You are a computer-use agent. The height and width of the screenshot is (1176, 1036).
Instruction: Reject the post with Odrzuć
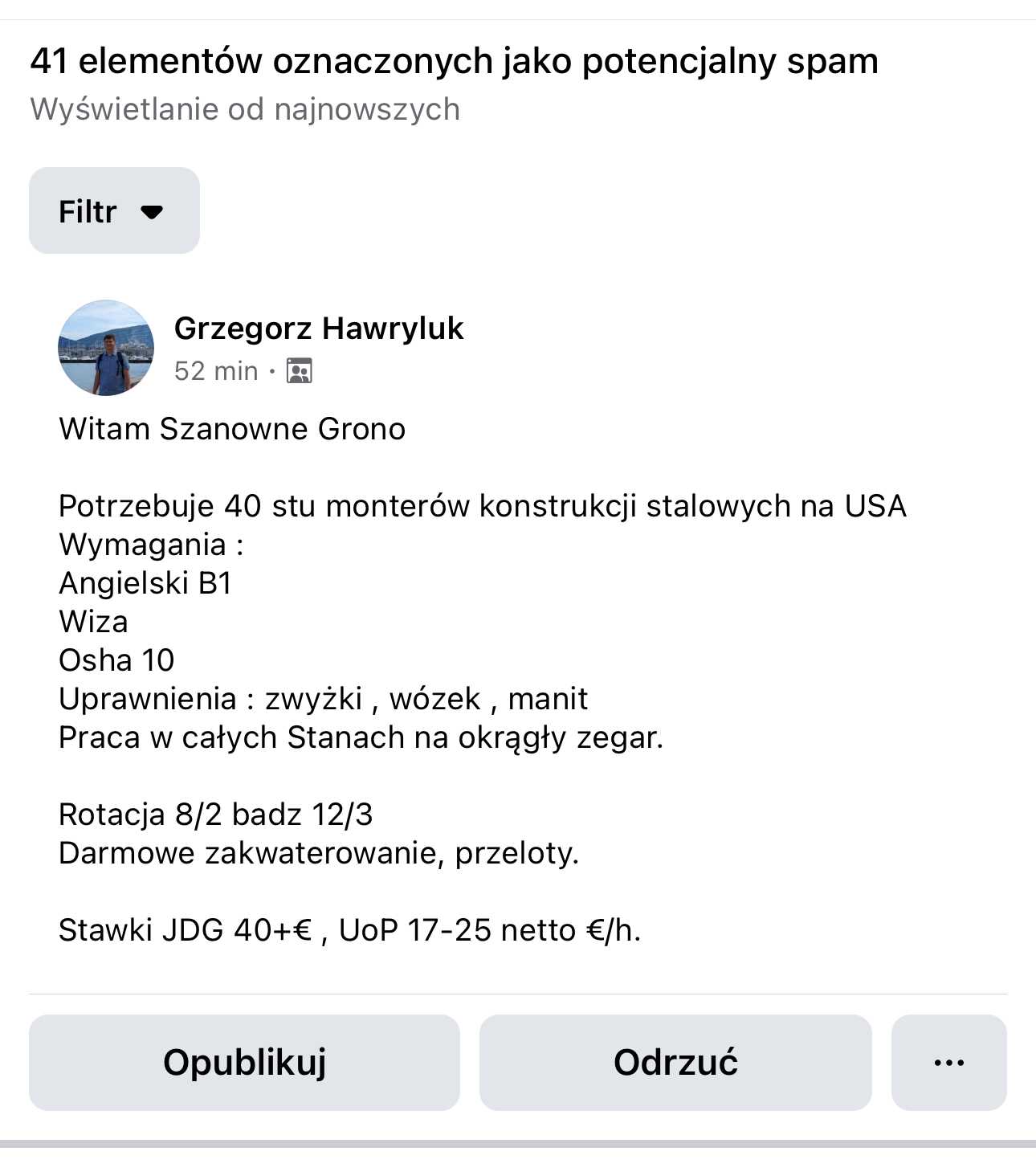pos(675,1062)
